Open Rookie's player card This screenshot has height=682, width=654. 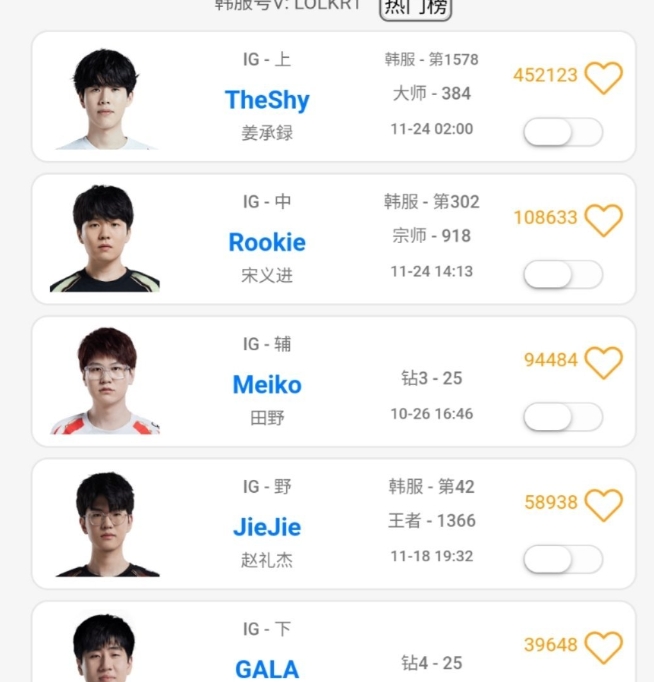(267, 242)
